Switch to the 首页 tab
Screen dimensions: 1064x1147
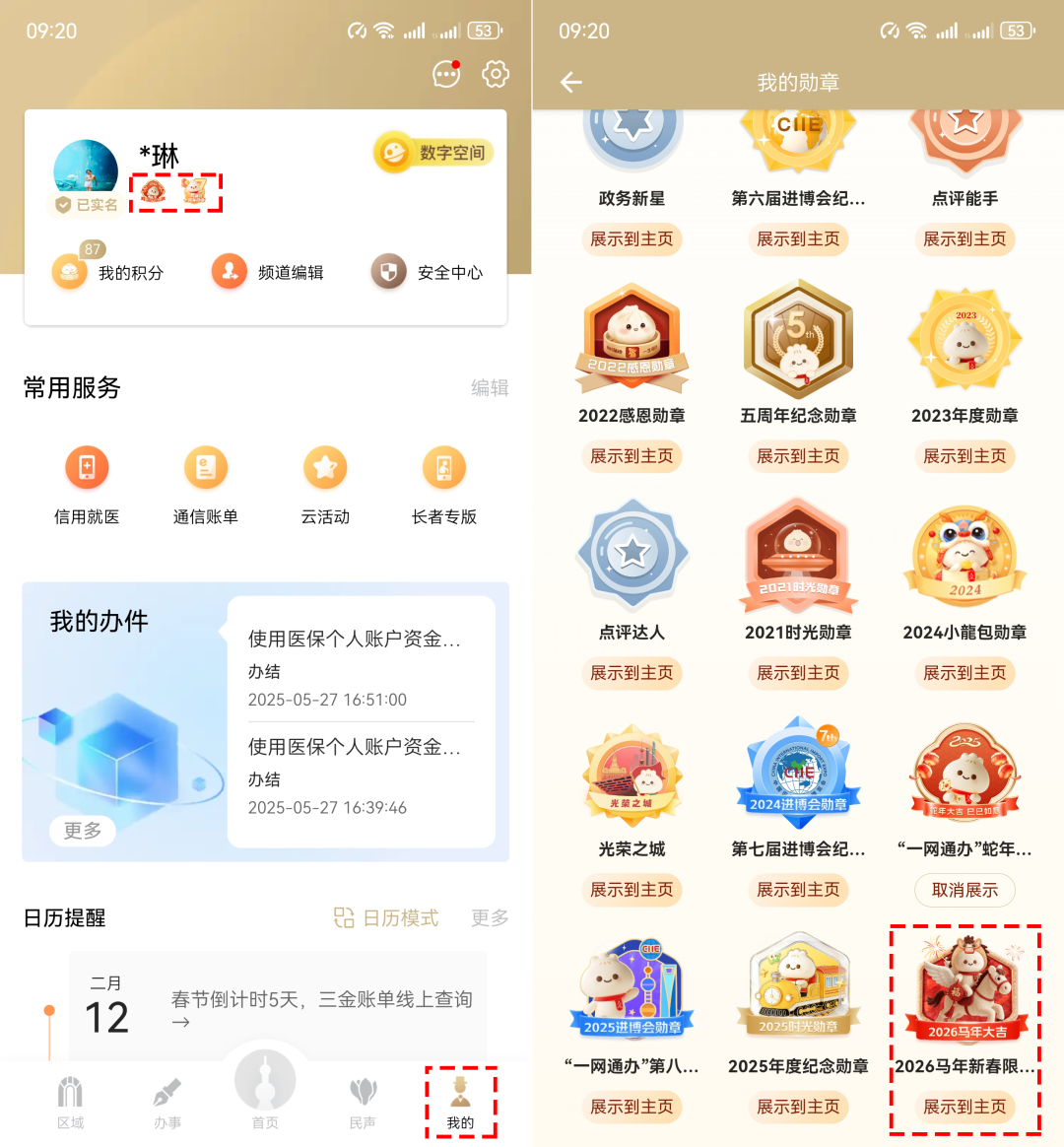(265, 1089)
